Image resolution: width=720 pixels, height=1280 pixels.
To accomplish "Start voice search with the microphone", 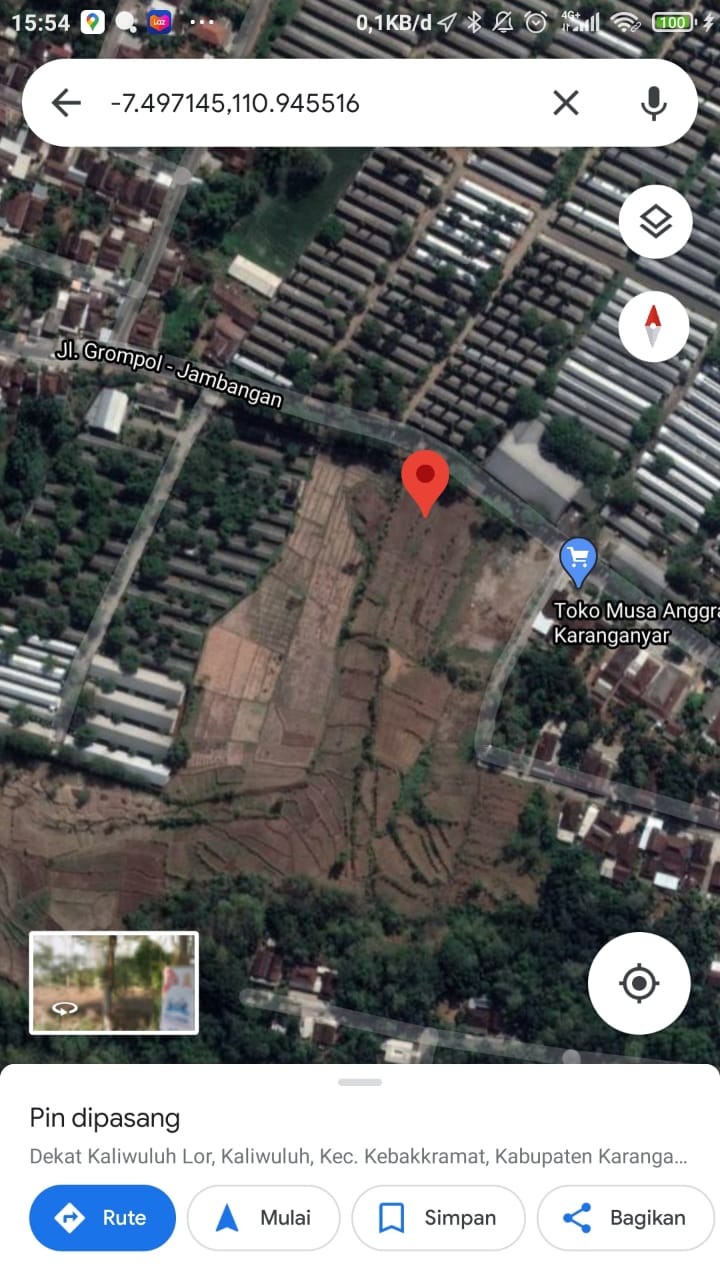I will coord(653,102).
